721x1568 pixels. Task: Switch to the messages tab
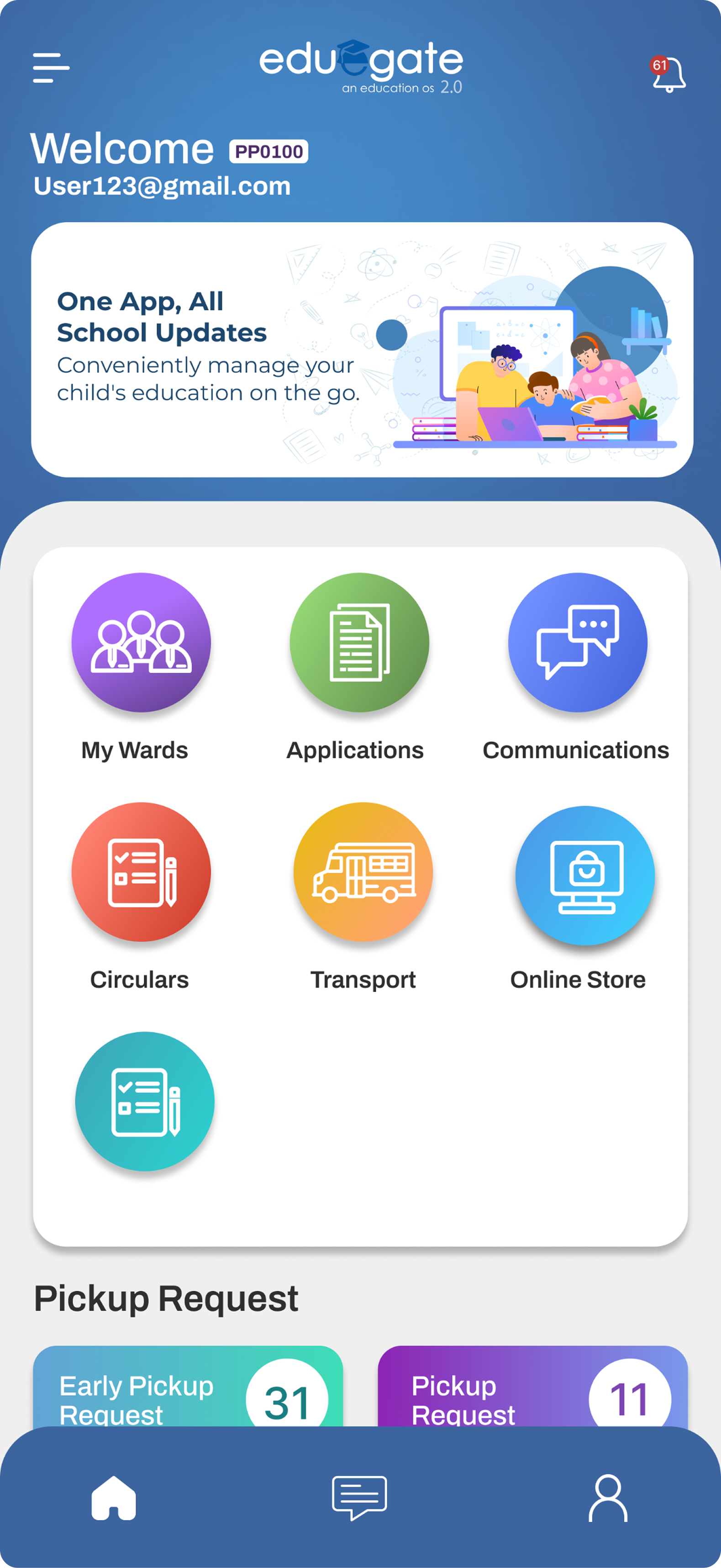360,1498
